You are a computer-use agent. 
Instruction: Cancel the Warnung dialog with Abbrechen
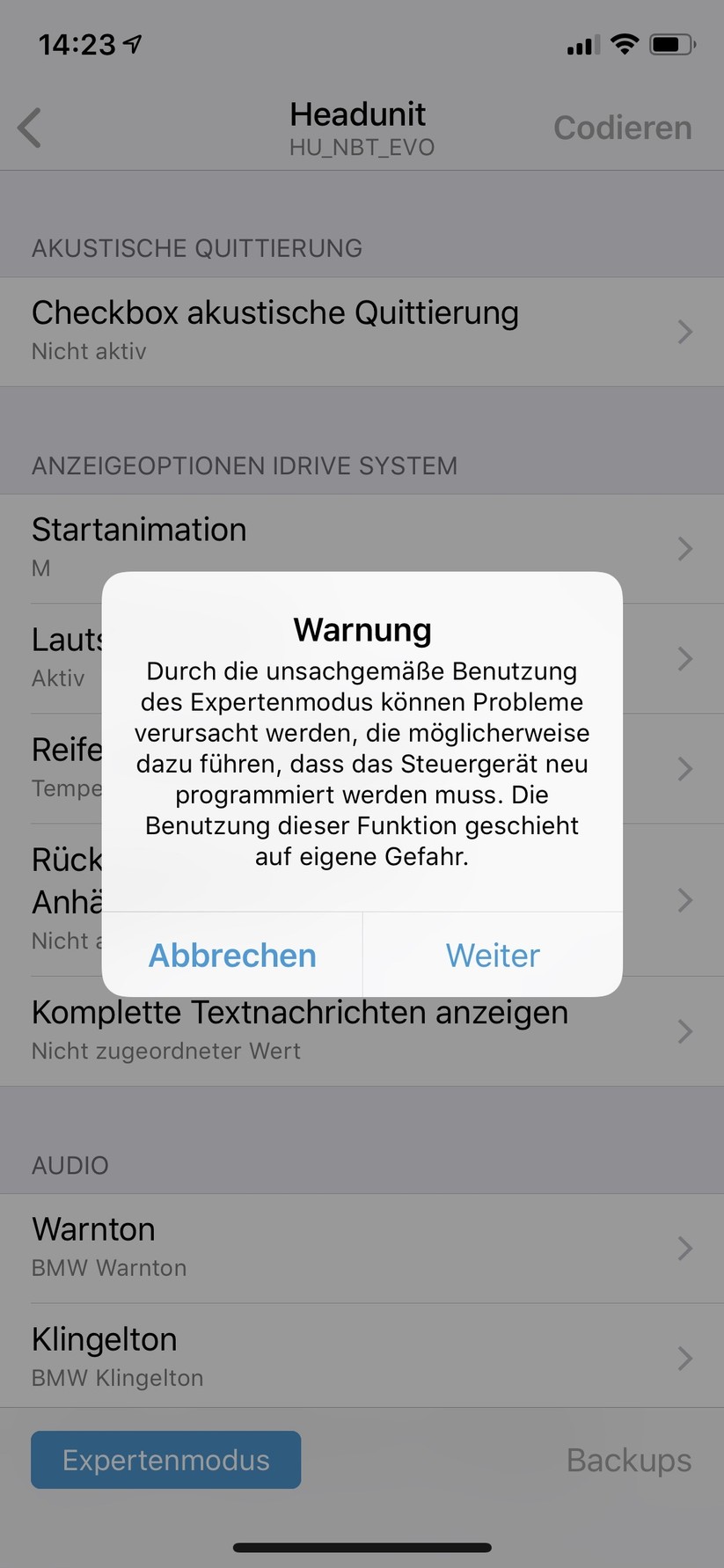[x=232, y=956]
